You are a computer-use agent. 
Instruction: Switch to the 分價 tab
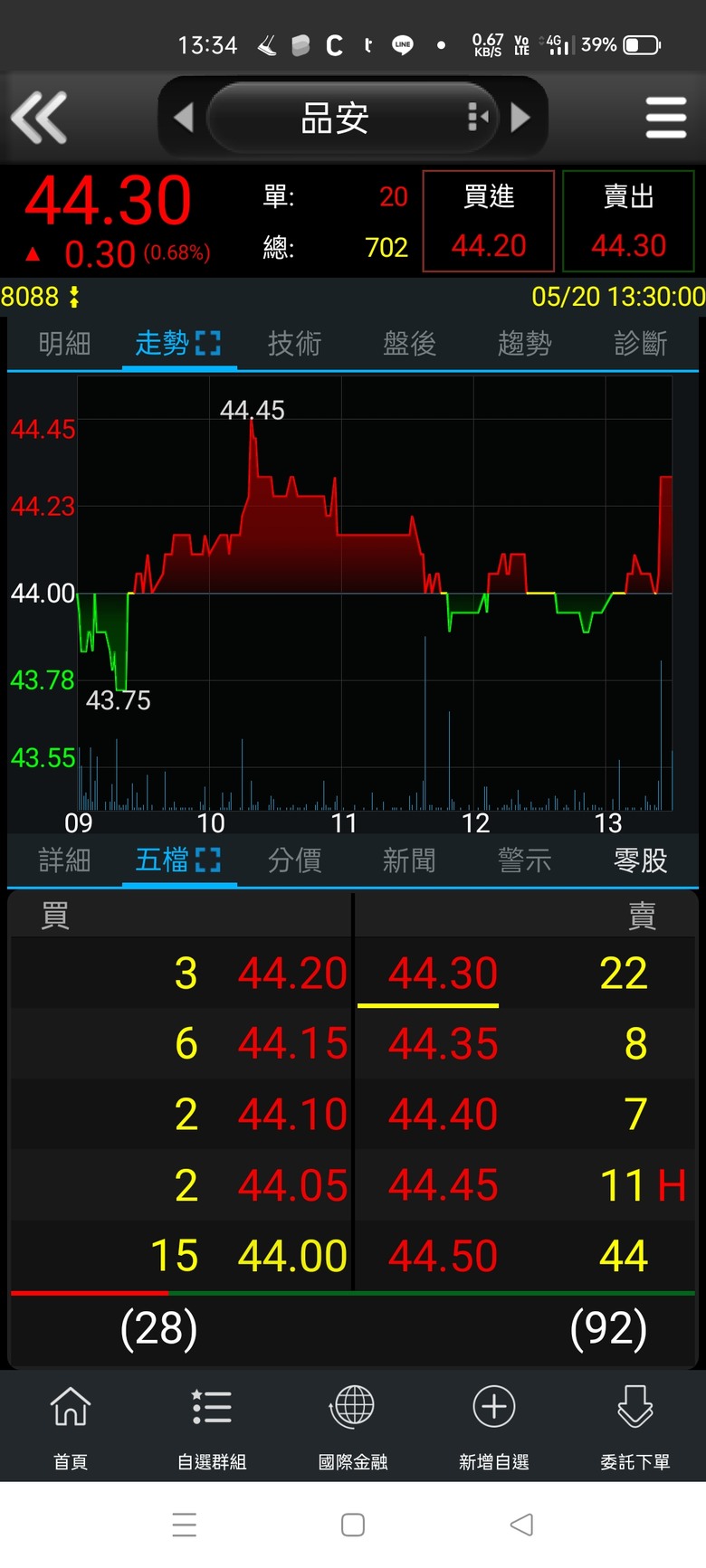(294, 860)
